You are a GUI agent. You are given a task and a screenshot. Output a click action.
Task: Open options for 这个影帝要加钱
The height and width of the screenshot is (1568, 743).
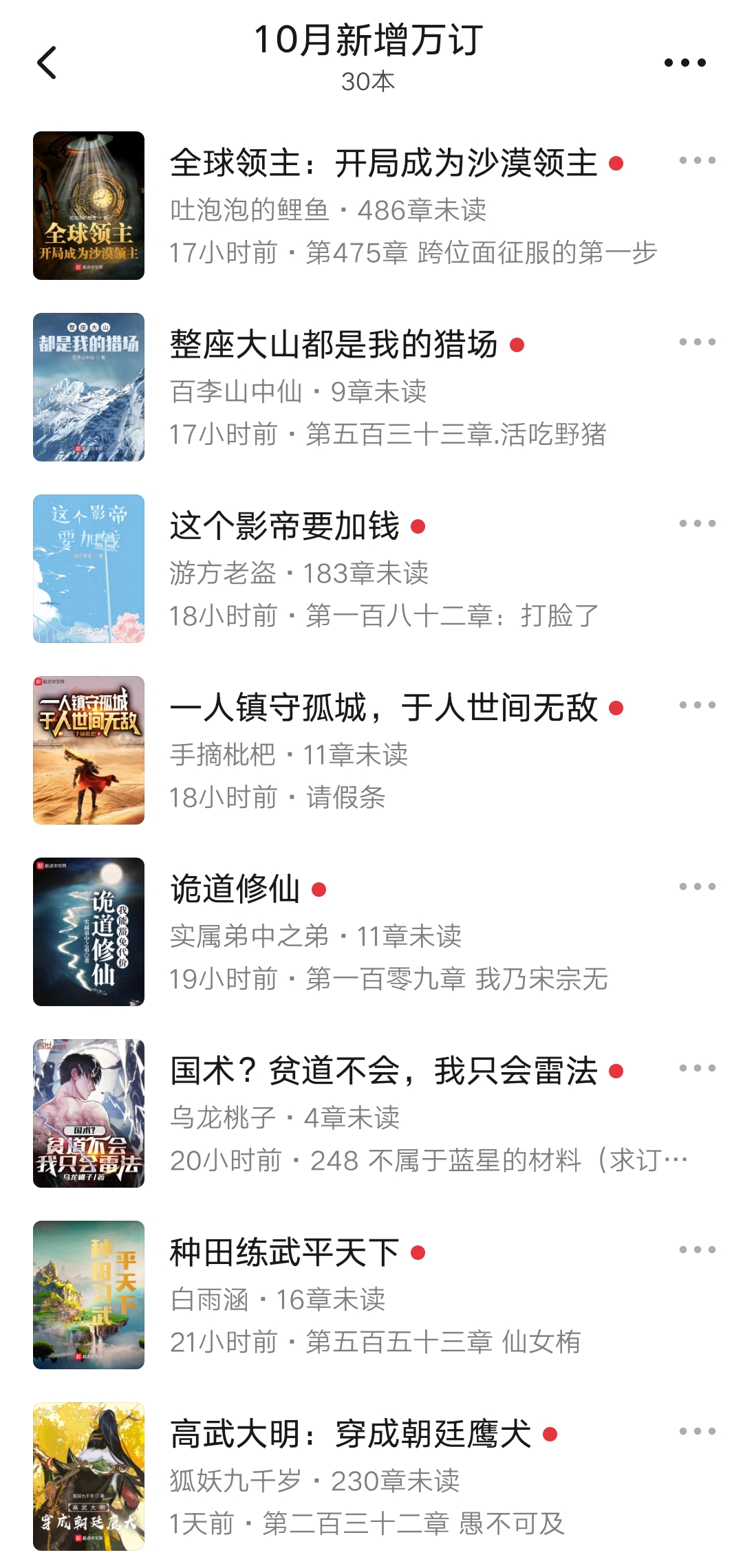tap(697, 523)
